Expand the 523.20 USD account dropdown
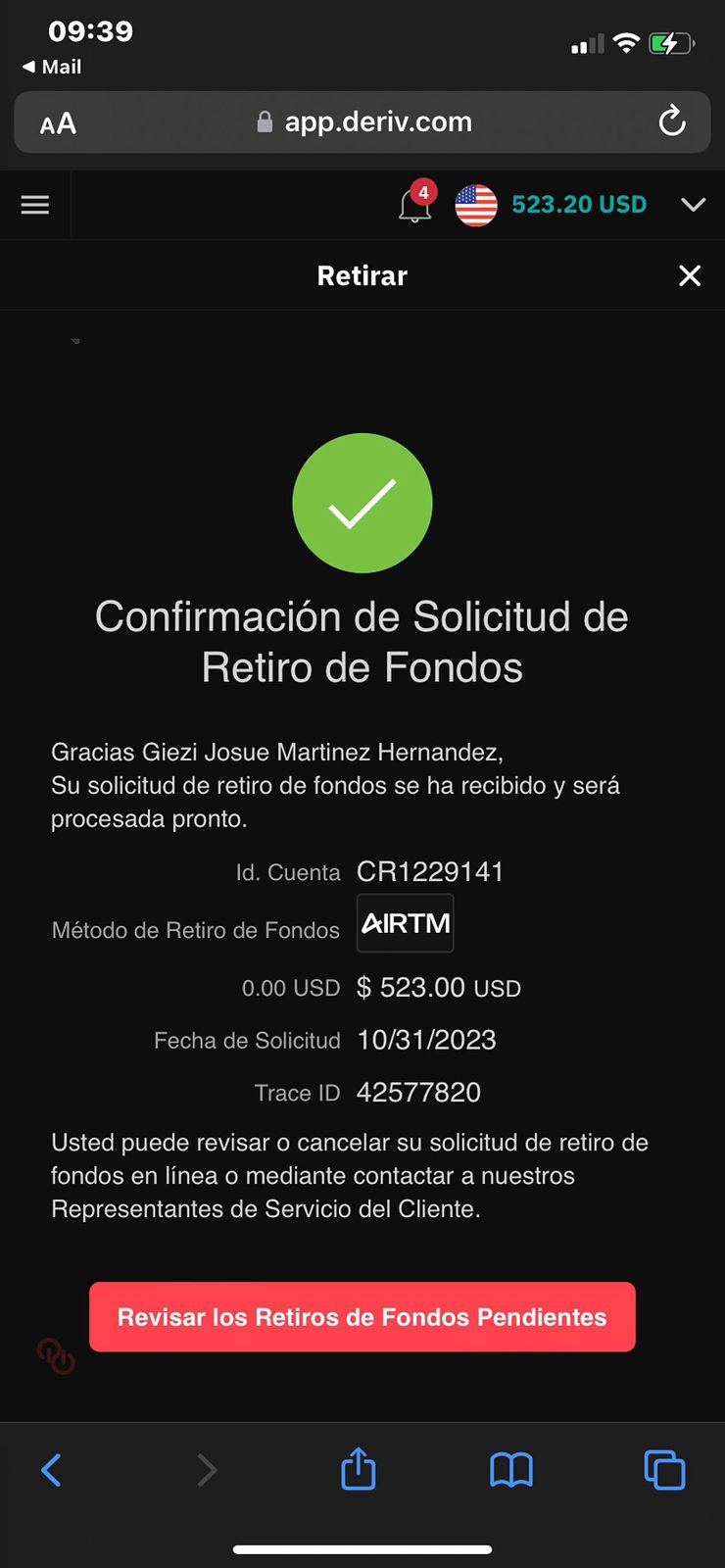 point(693,205)
